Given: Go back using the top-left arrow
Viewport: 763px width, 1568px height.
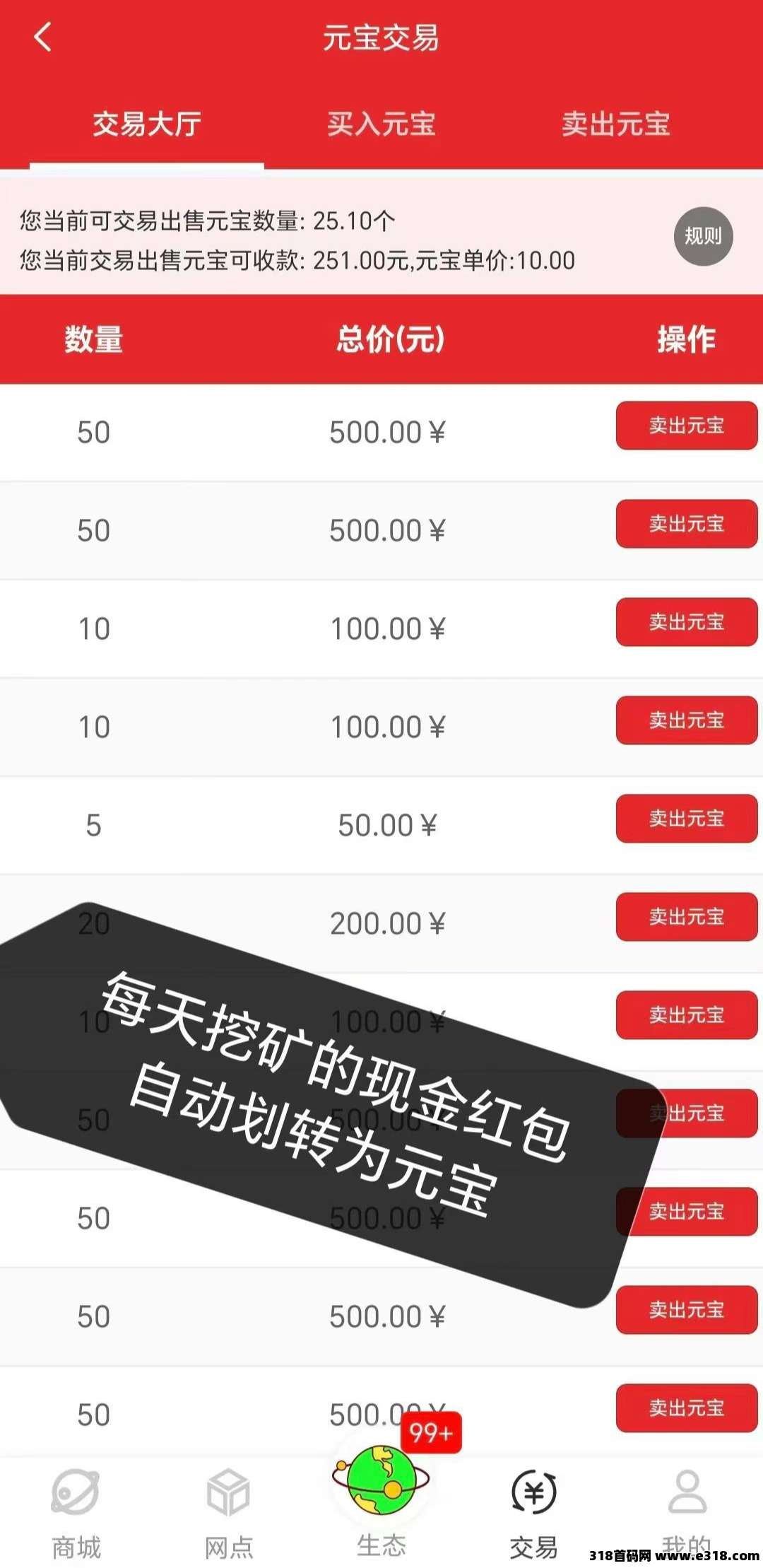Looking at the screenshot, I should pyautogui.click(x=42, y=37).
